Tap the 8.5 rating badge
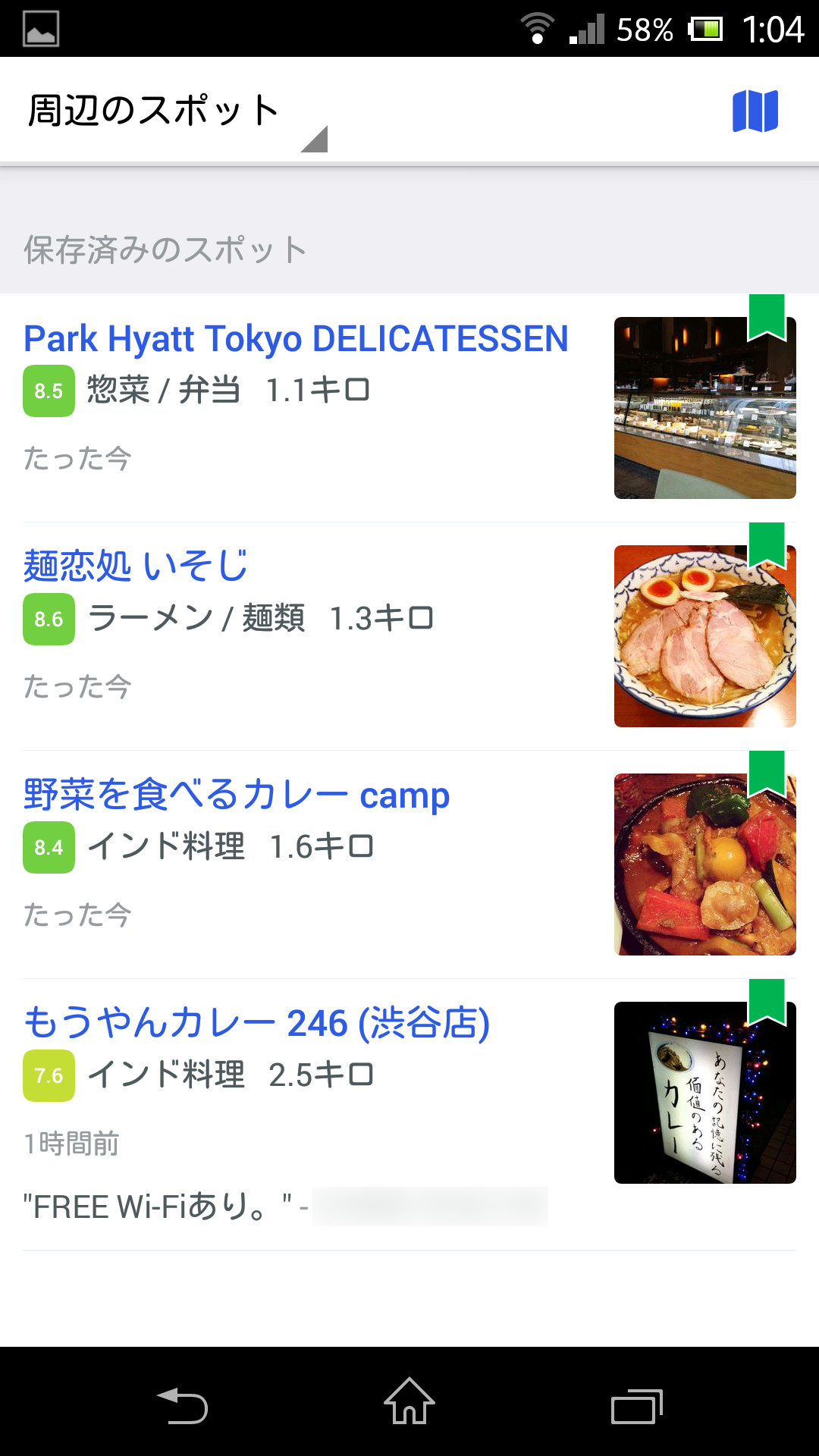Image resolution: width=819 pixels, height=1456 pixels. point(49,391)
